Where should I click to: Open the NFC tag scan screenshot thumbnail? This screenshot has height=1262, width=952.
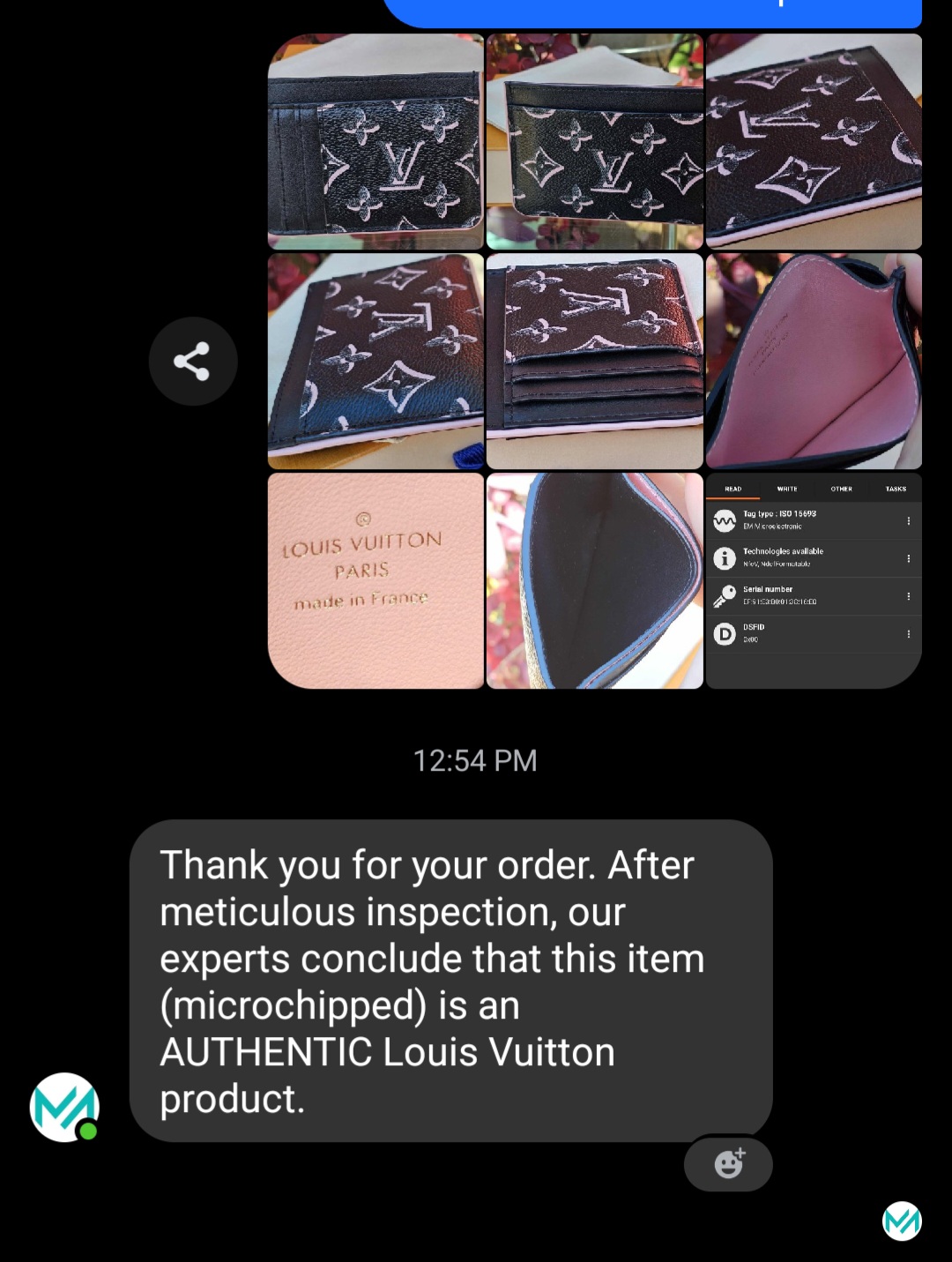pyautogui.click(x=814, y=580)
